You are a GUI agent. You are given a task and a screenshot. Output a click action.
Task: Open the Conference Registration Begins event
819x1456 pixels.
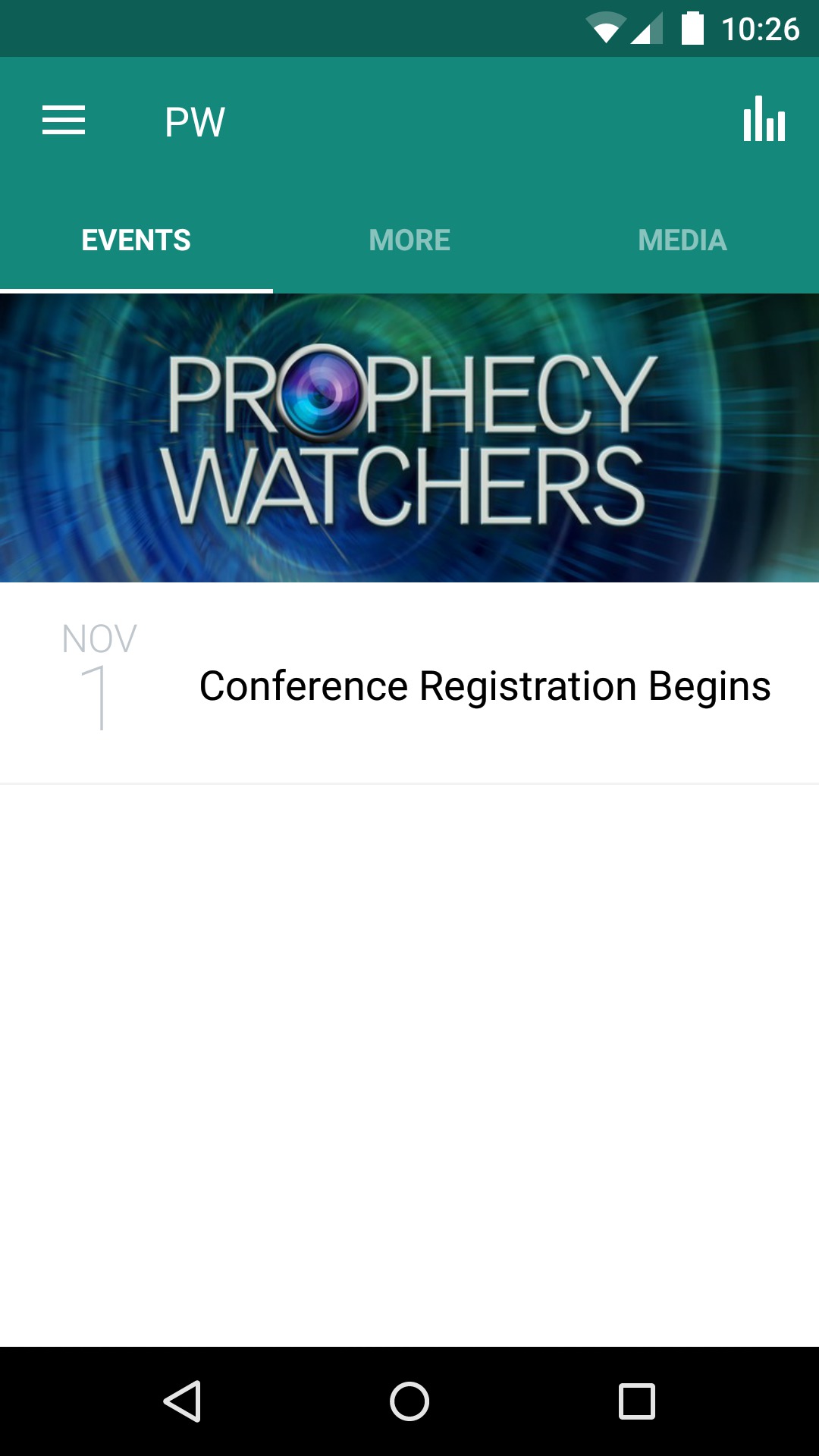click(484, 687)
